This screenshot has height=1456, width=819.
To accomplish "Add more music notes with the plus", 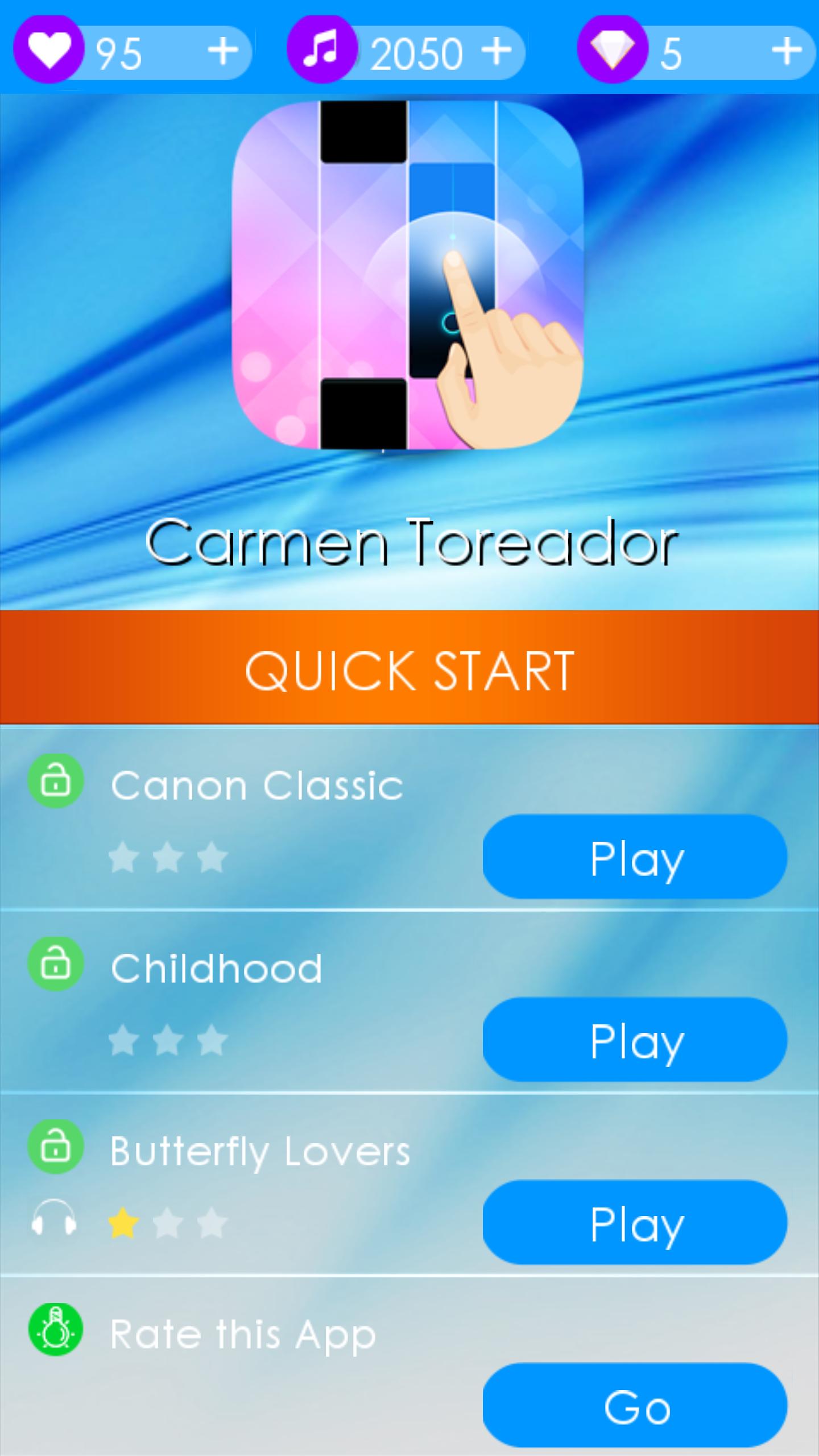I will [x=497, y=52].
